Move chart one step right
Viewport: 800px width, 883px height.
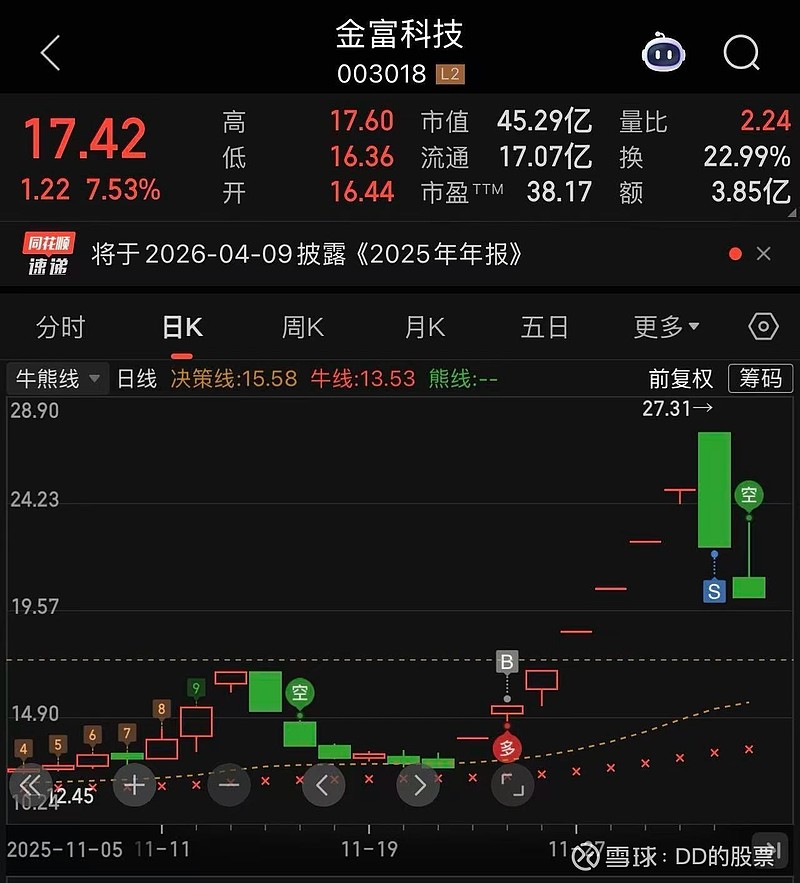click(x=419, y=785)
